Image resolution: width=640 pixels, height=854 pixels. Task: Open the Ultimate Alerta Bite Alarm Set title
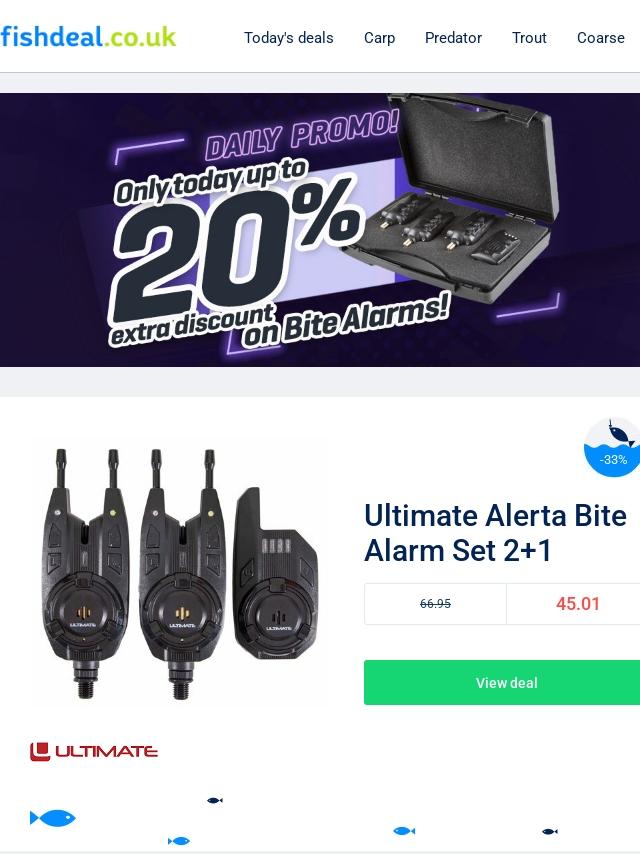tap(495, 532)
